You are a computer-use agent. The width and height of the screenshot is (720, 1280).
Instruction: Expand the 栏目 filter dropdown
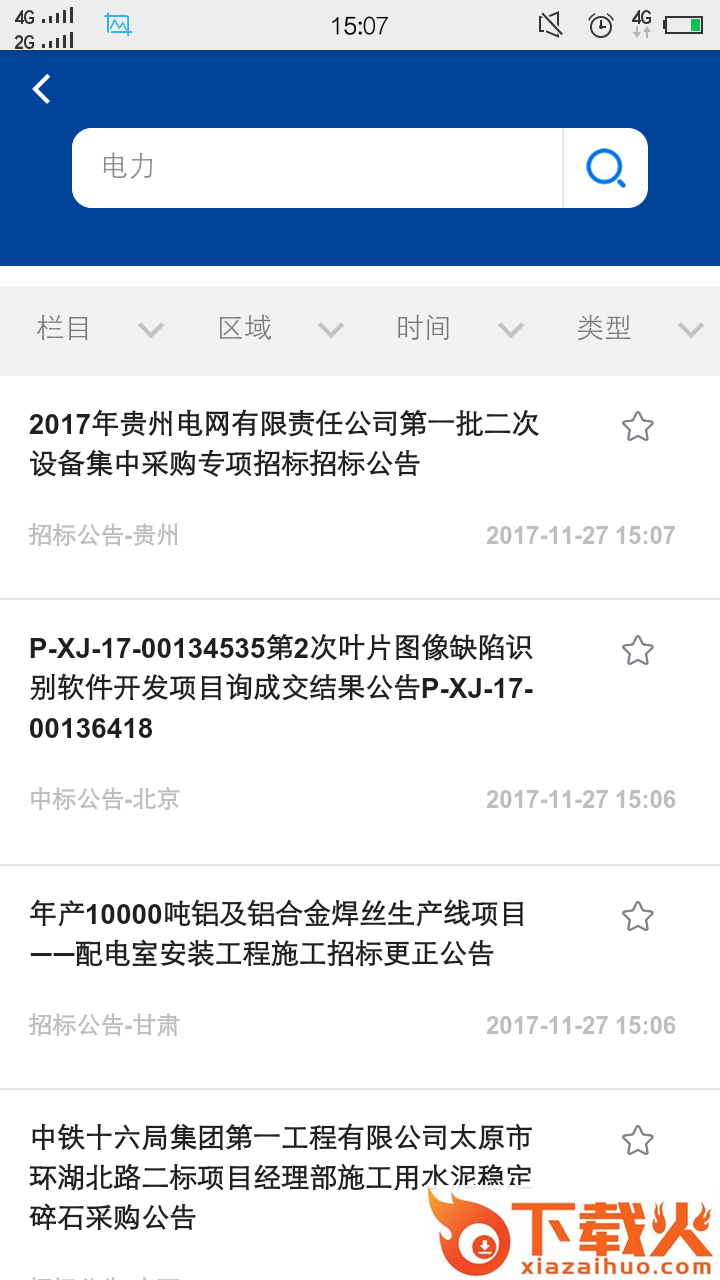tap(100, 328)
